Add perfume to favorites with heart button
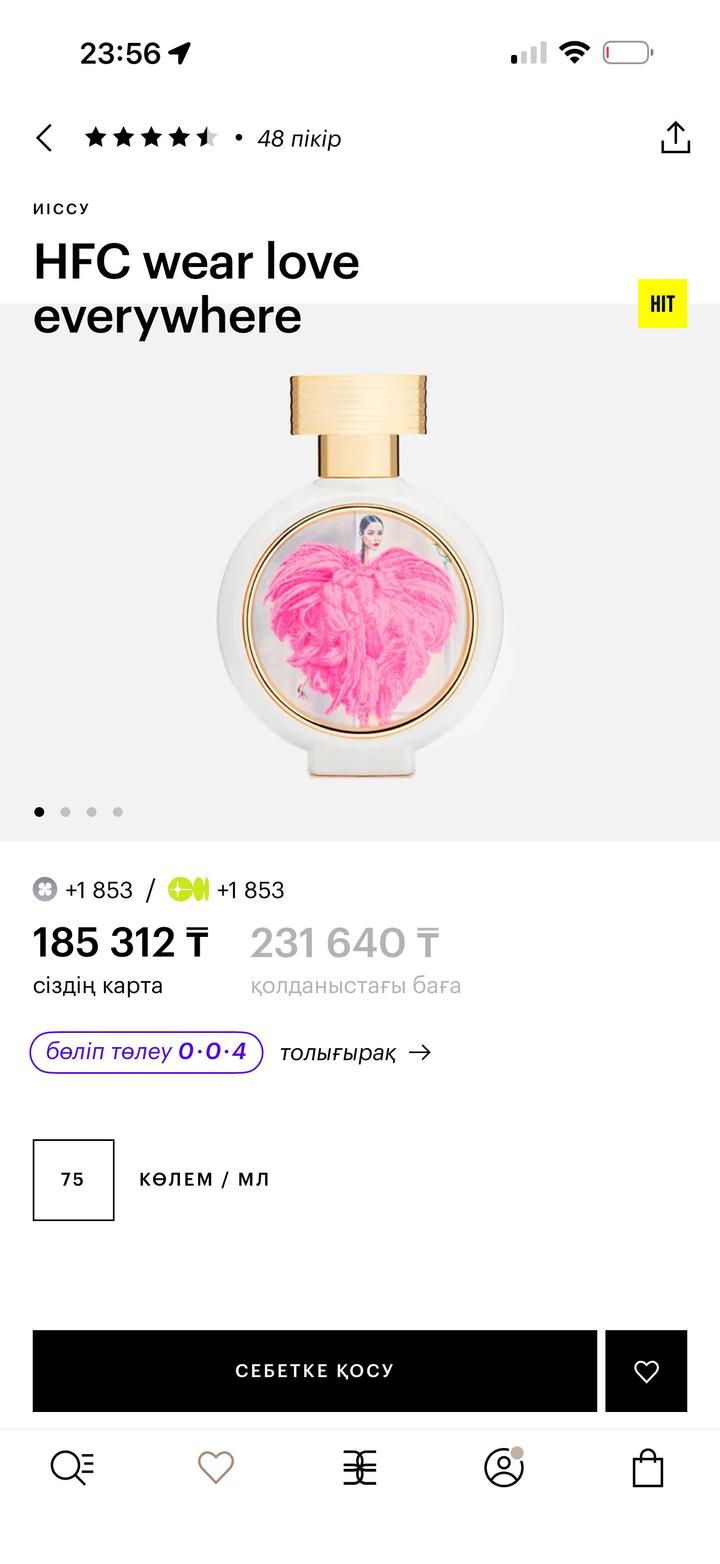720x1564 pixels. coord(646,1371)
